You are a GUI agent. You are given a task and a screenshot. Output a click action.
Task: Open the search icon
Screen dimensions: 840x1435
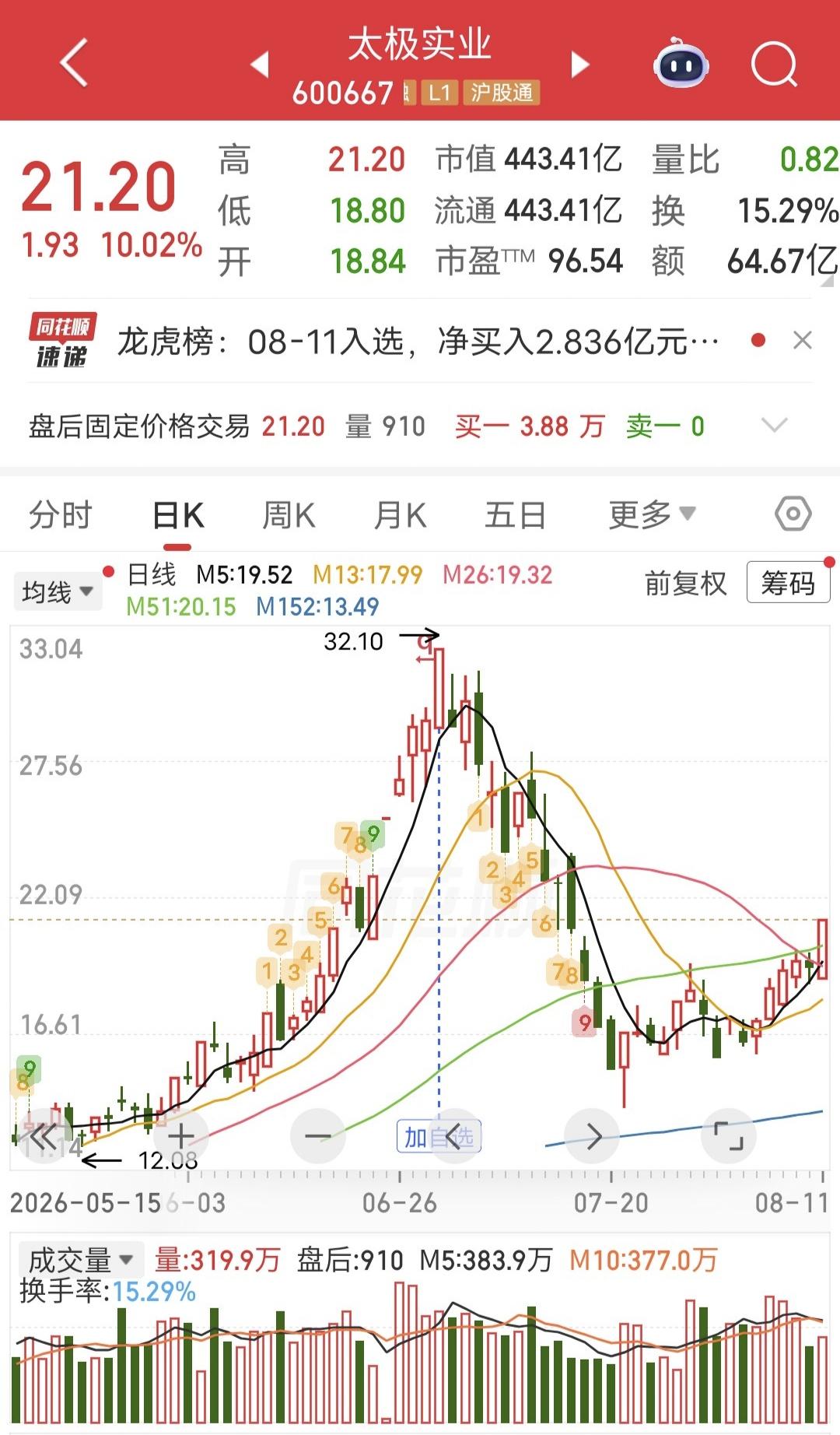coord(775,64)
